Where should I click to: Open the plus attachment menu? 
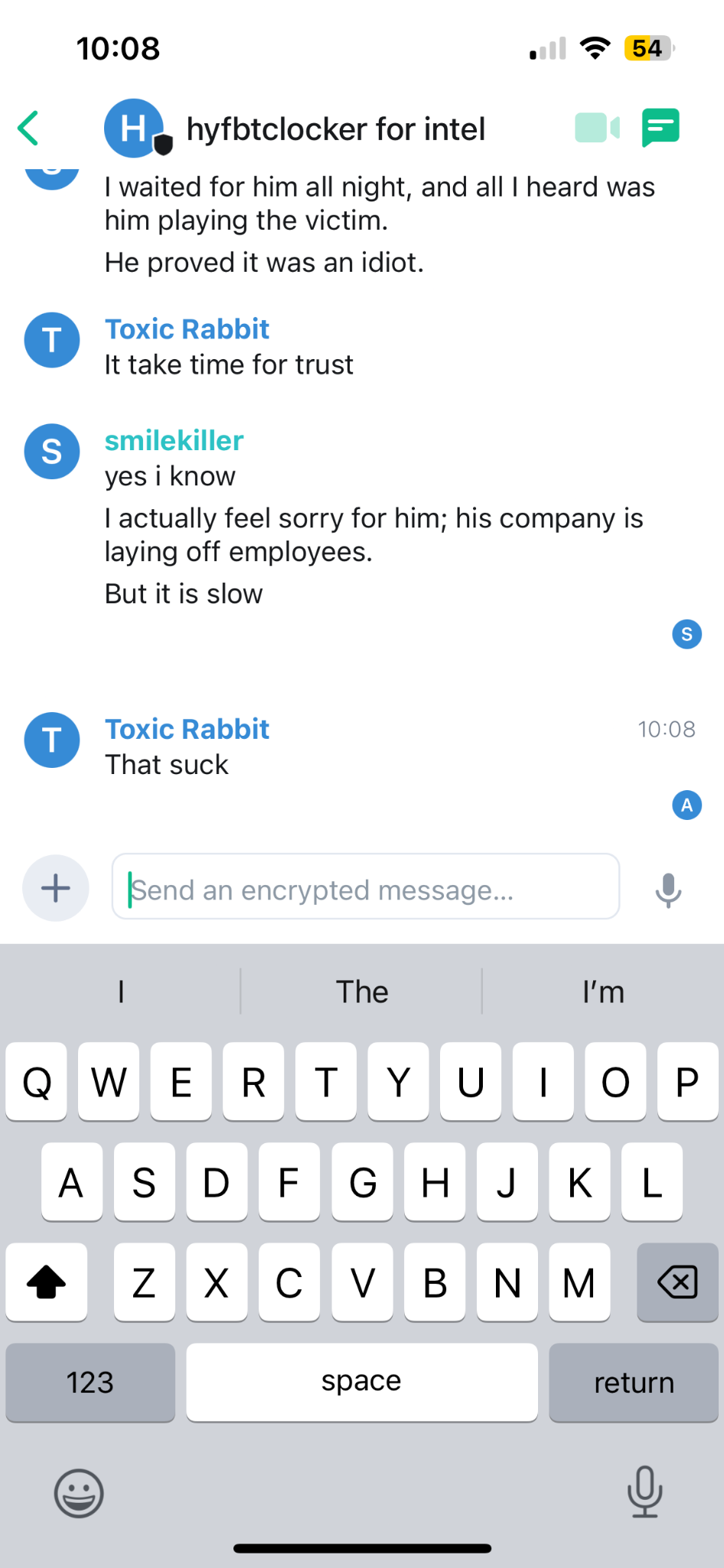pos(55,888)
